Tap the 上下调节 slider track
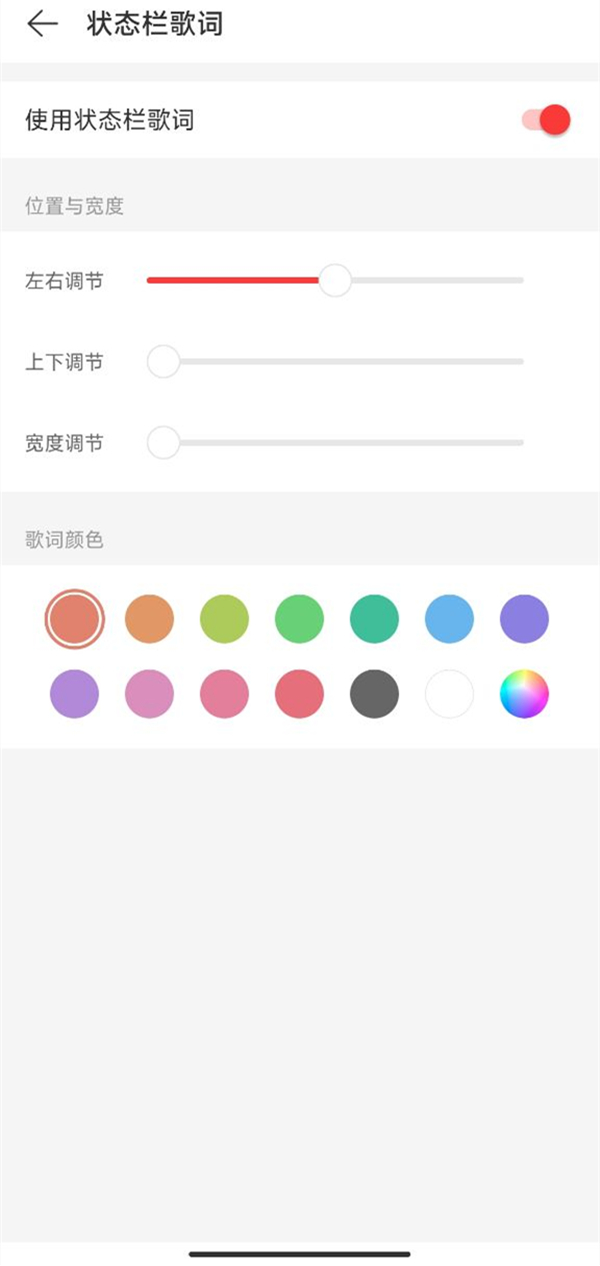Viewport: 600px width, 1266px height. (x=340, y=361)
